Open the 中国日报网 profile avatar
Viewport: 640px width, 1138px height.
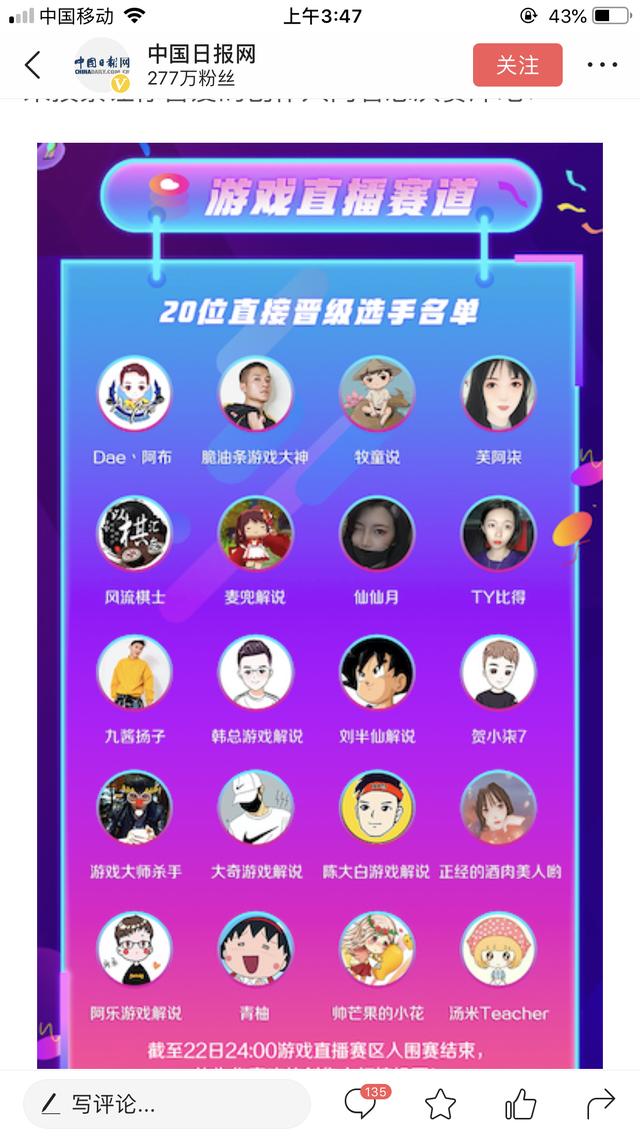coord(102,65)
